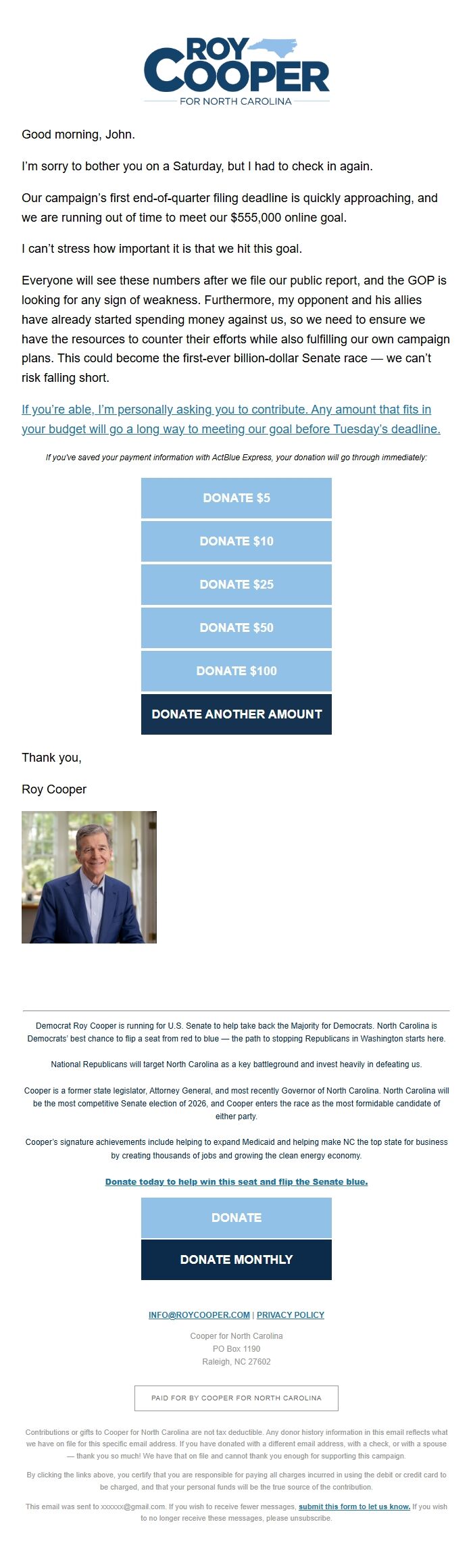Screen dimensions: 473x1568
Task: Contribute $100 with the donate button
Action: point(236,671)
